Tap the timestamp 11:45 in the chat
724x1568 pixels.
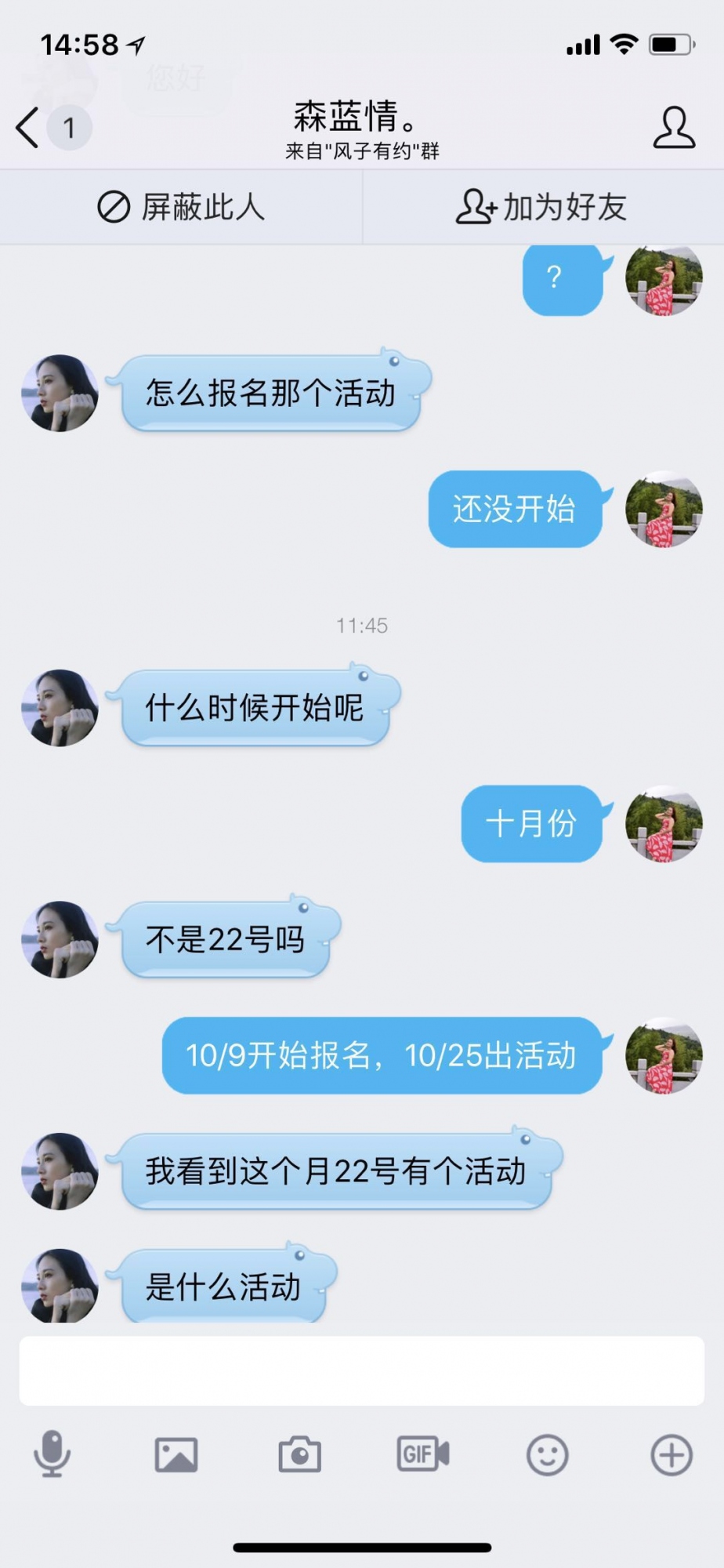tap(362, 625)
